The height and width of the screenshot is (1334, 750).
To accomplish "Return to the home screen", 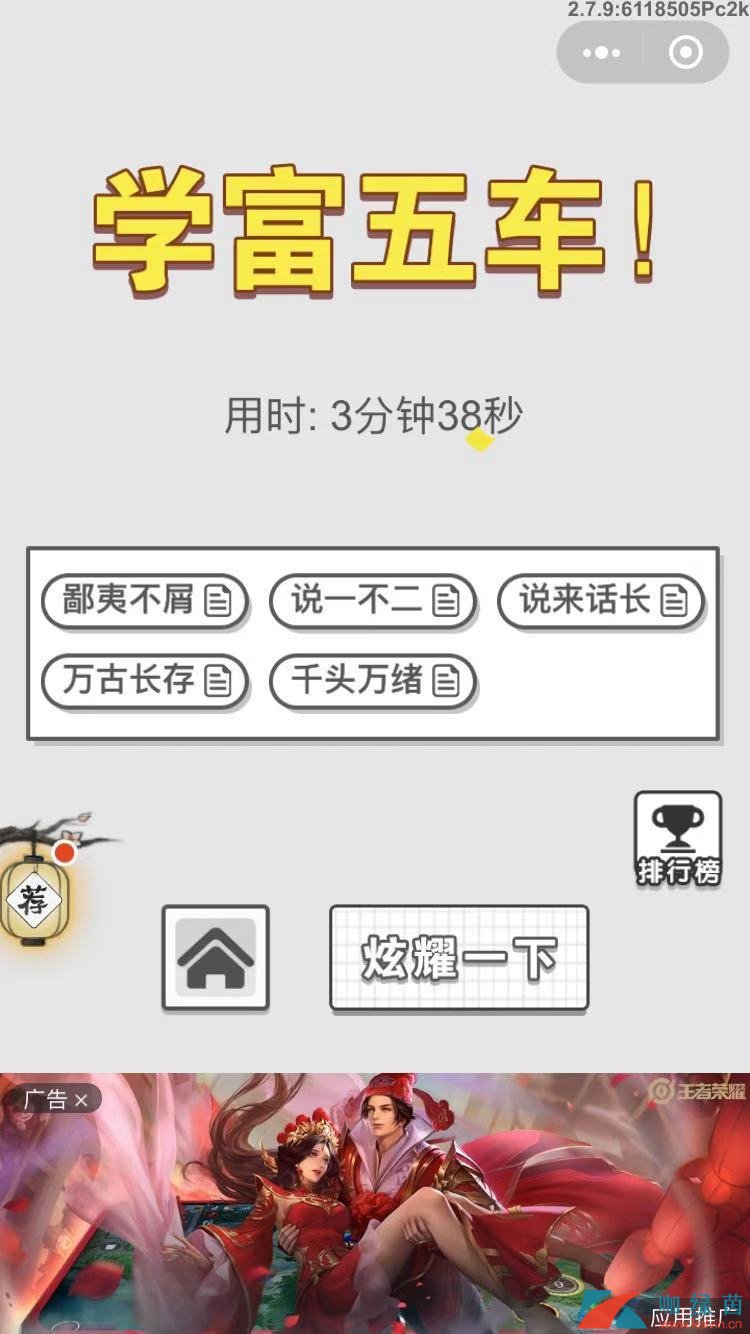I will click(215, 957).
